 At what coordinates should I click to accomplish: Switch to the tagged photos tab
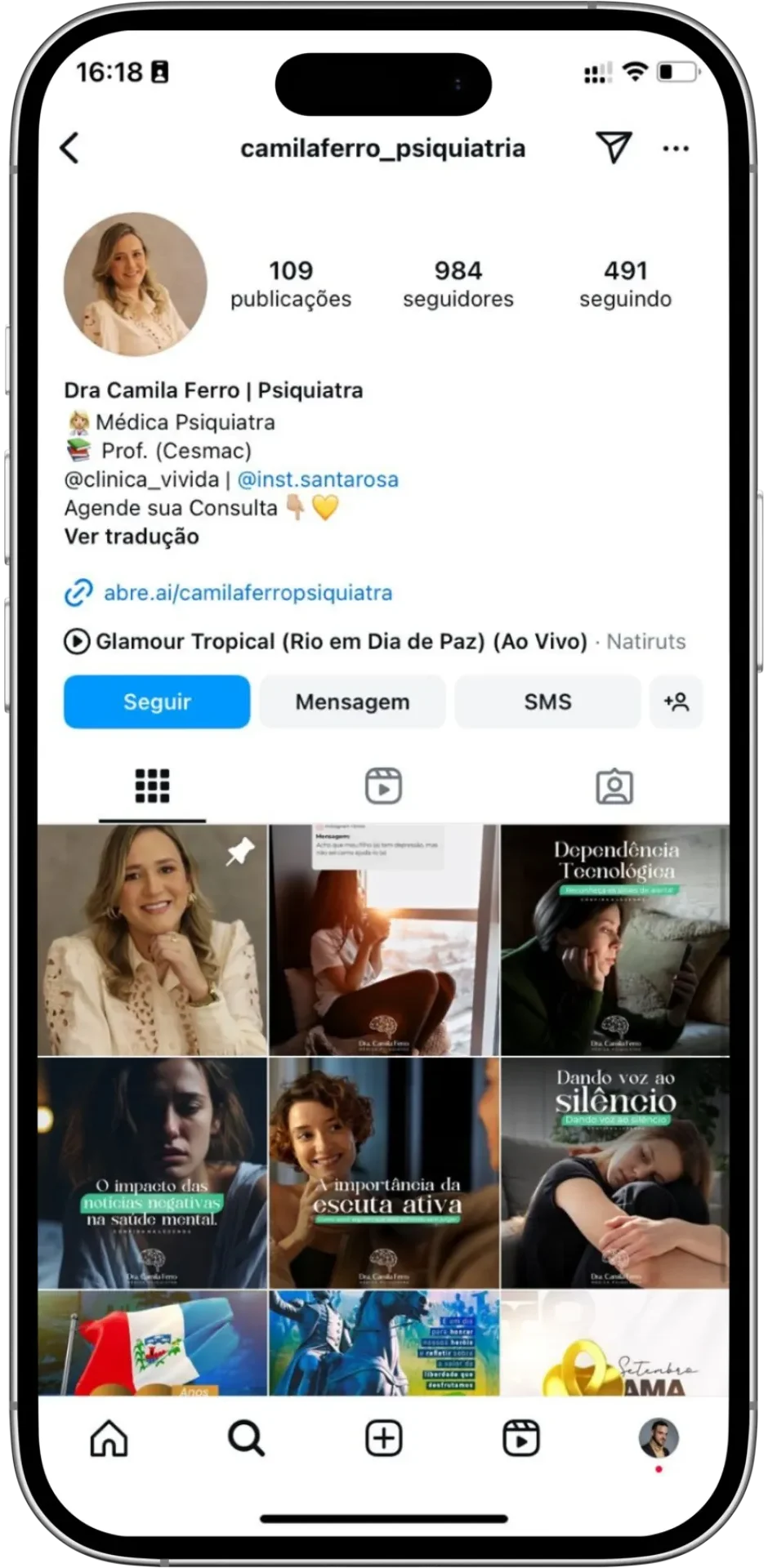[614, 786]
